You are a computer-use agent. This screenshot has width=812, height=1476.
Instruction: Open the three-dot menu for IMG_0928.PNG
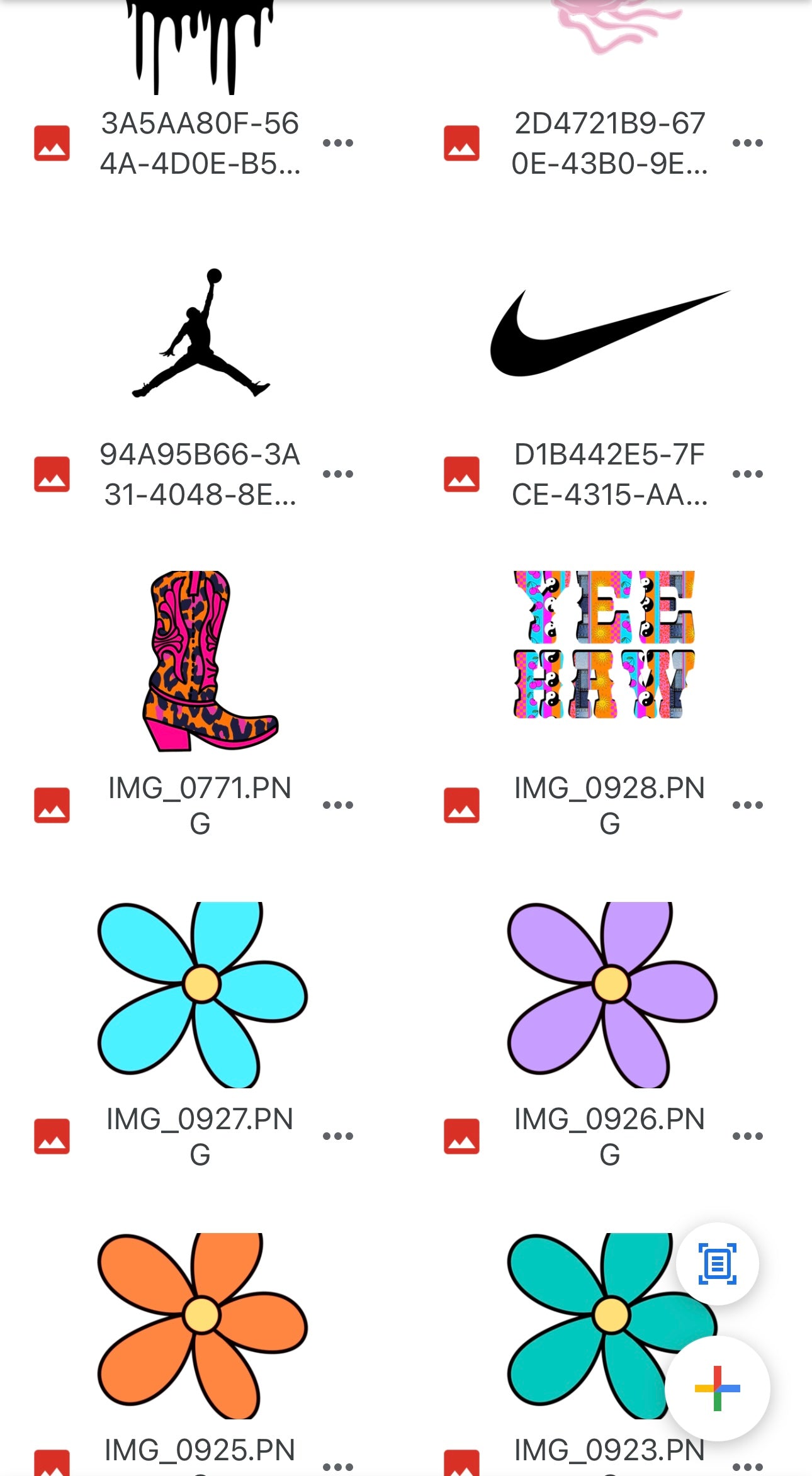click(747, 805)
